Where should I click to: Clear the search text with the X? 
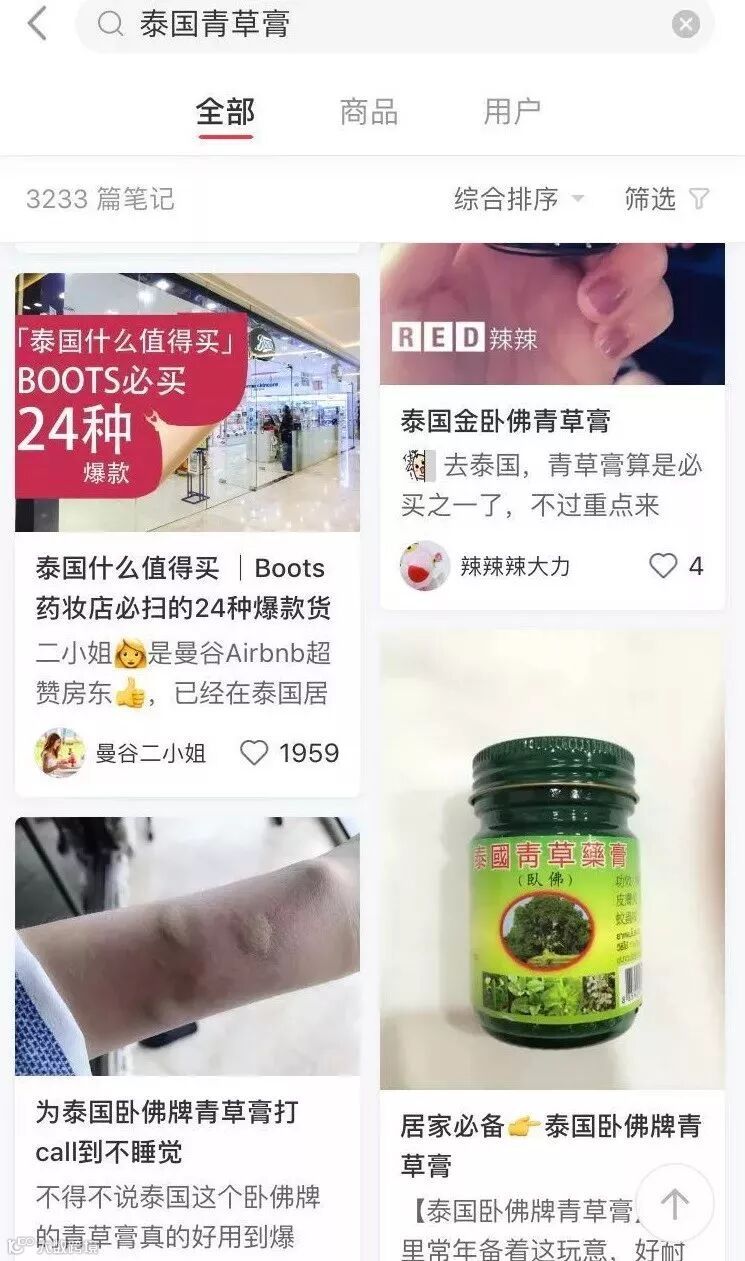(685, 25)
